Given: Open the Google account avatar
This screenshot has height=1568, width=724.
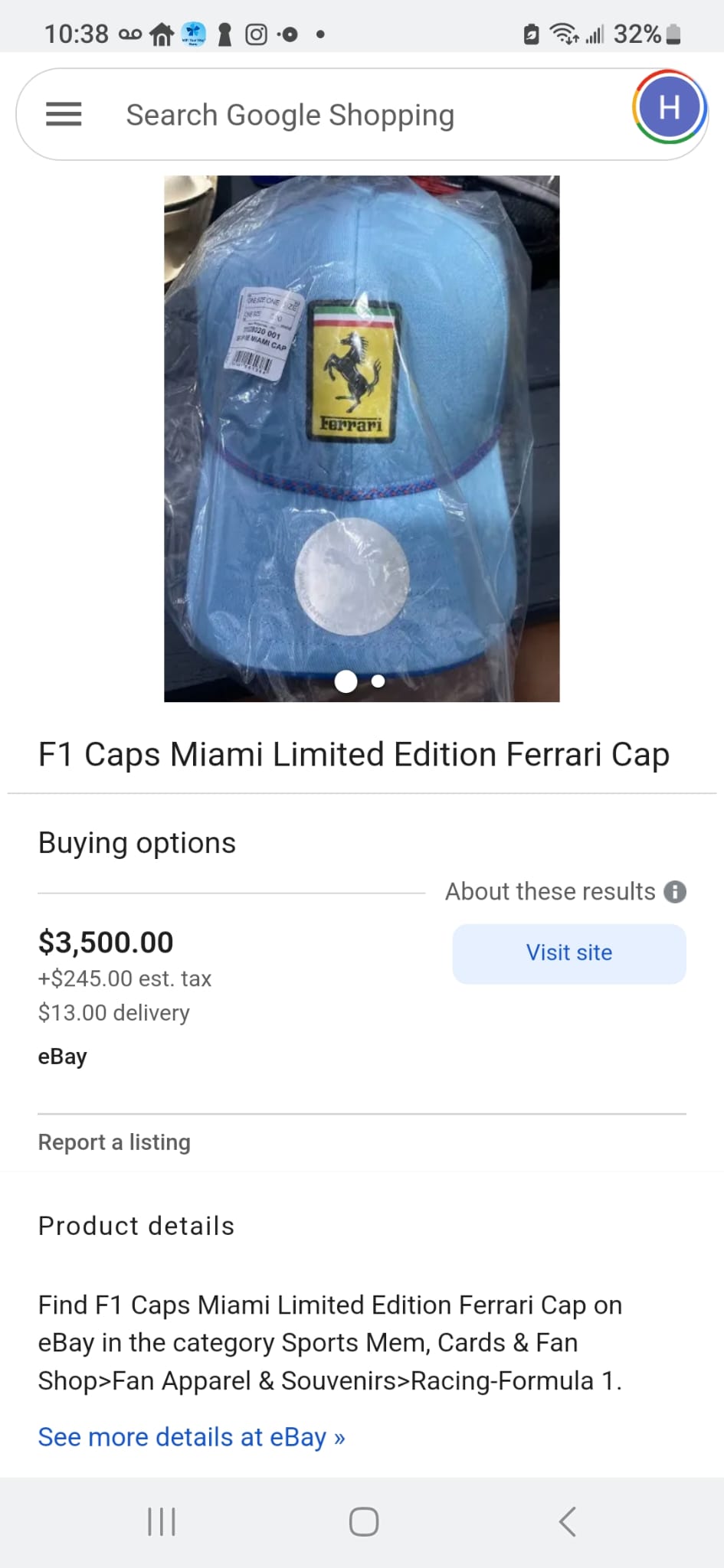Looking at the screenshot, I should (x=669, y=108).
